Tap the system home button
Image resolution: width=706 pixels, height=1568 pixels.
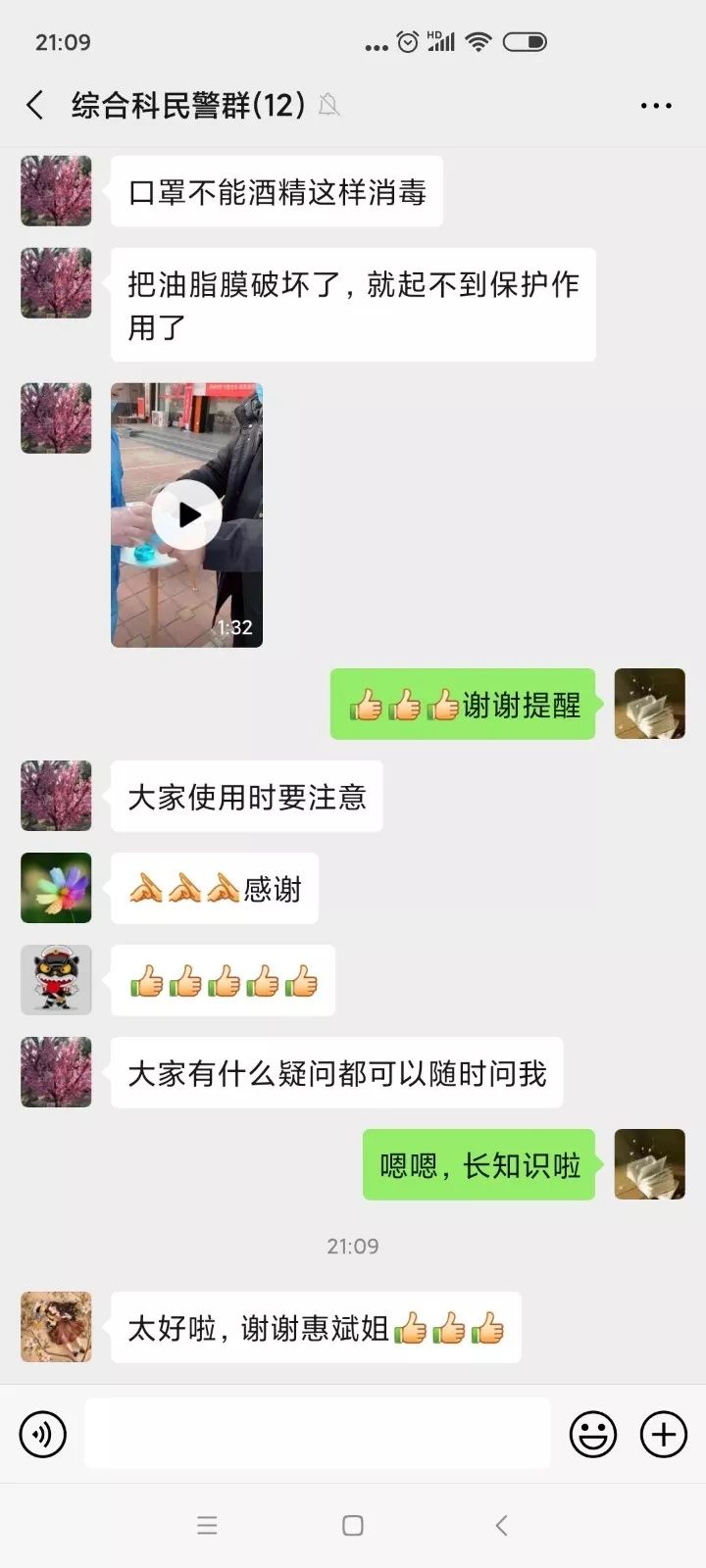pos(353,1525)
